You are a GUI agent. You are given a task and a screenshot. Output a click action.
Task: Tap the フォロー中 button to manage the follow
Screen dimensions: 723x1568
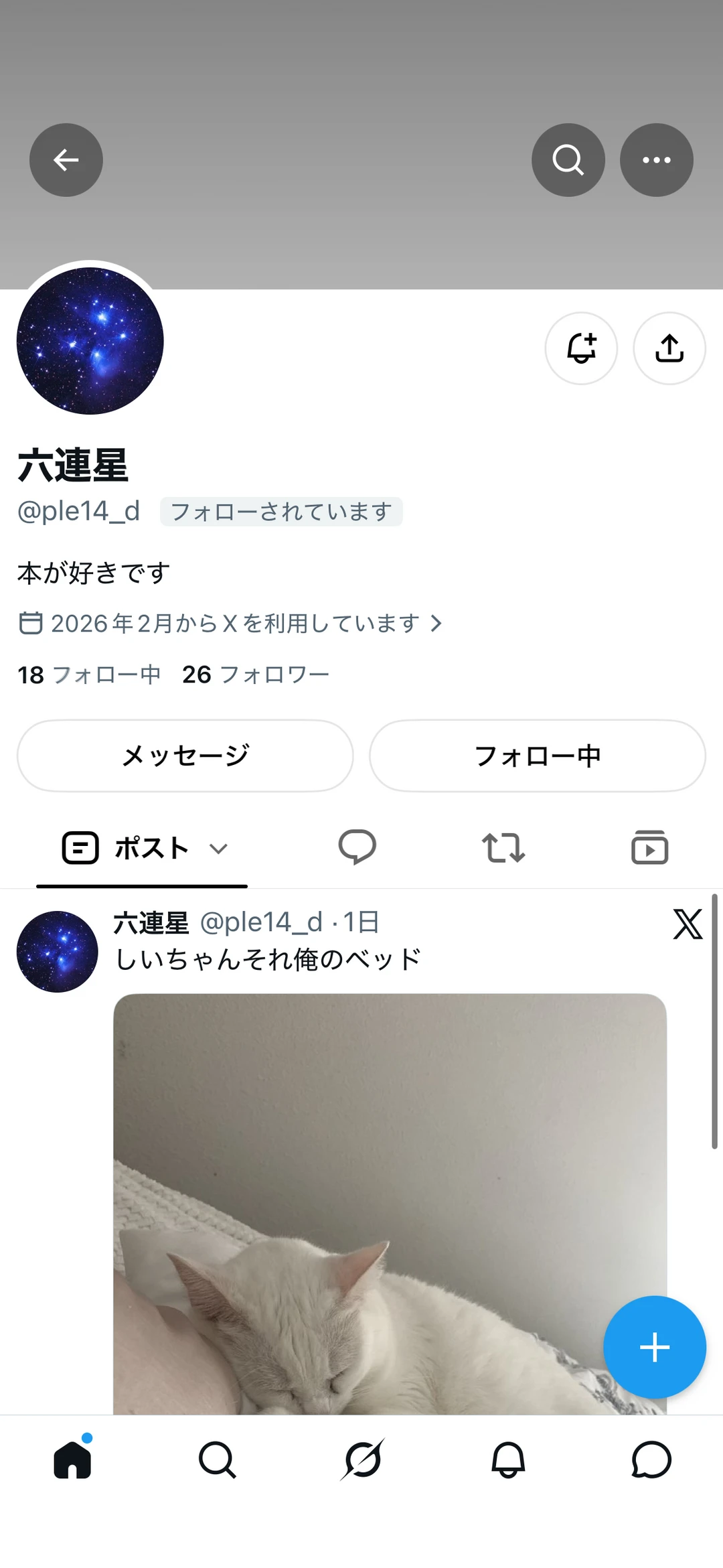click(538, 756)
